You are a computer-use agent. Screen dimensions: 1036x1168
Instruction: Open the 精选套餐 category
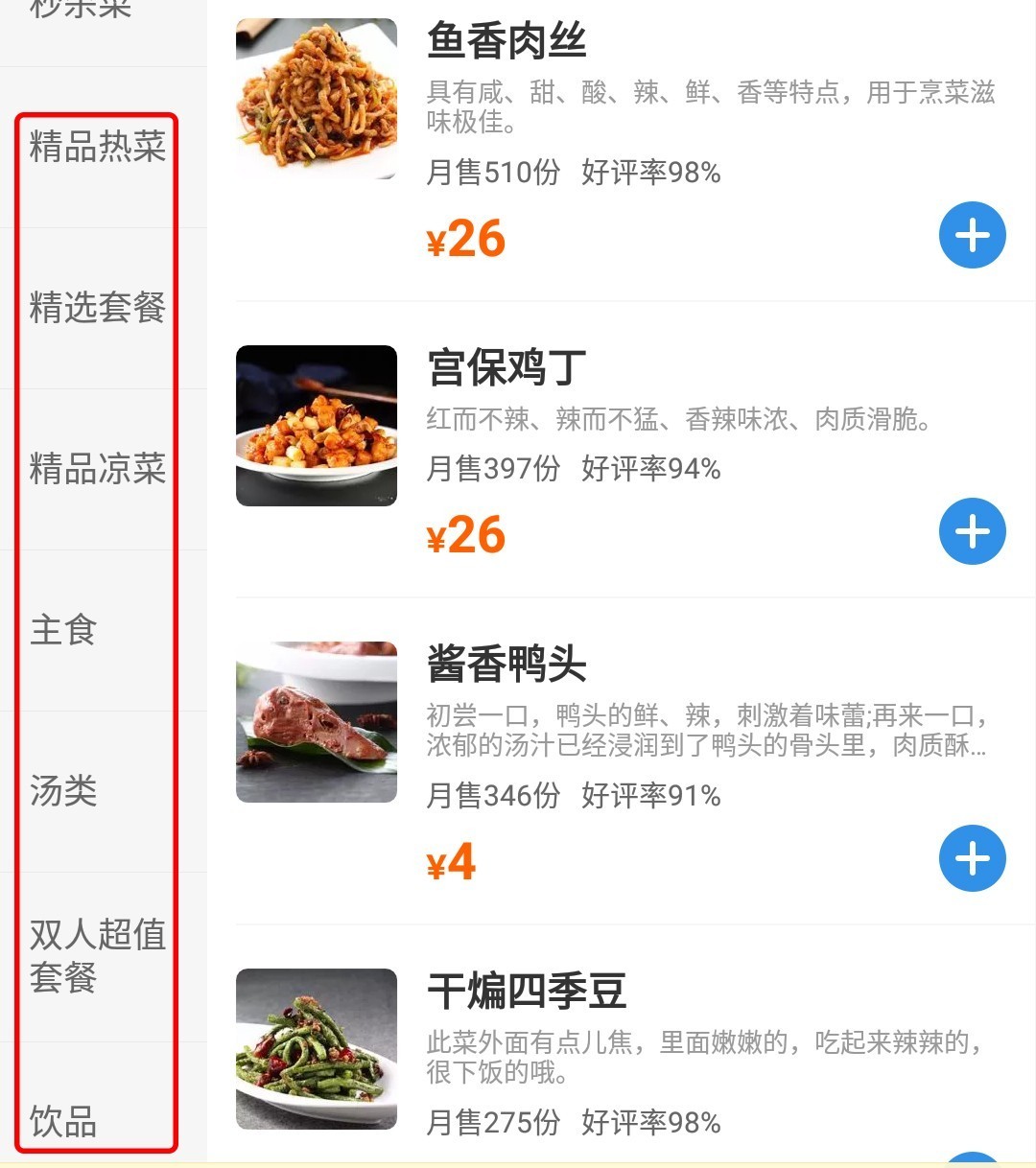[x=97, y=308]
